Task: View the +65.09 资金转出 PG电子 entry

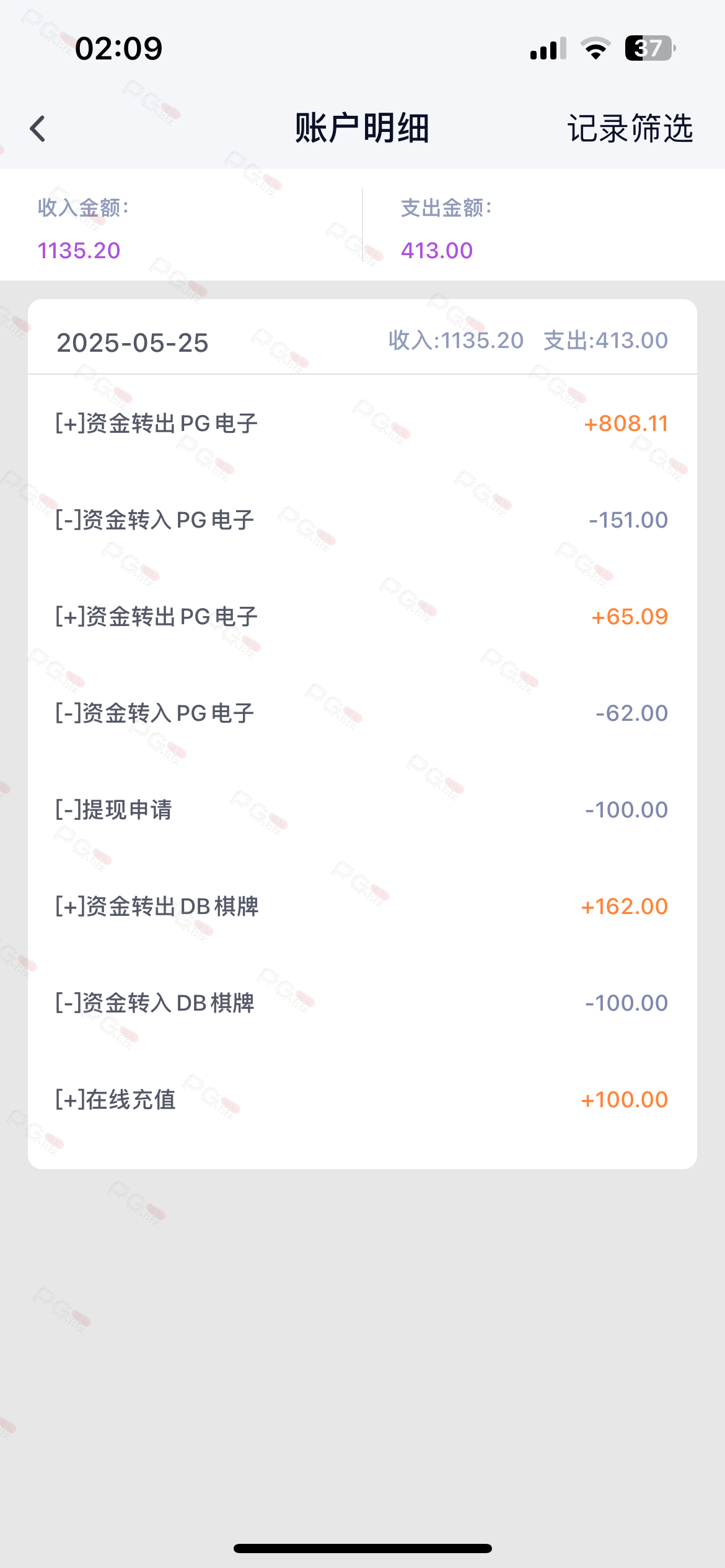Action: click(362, 617)
